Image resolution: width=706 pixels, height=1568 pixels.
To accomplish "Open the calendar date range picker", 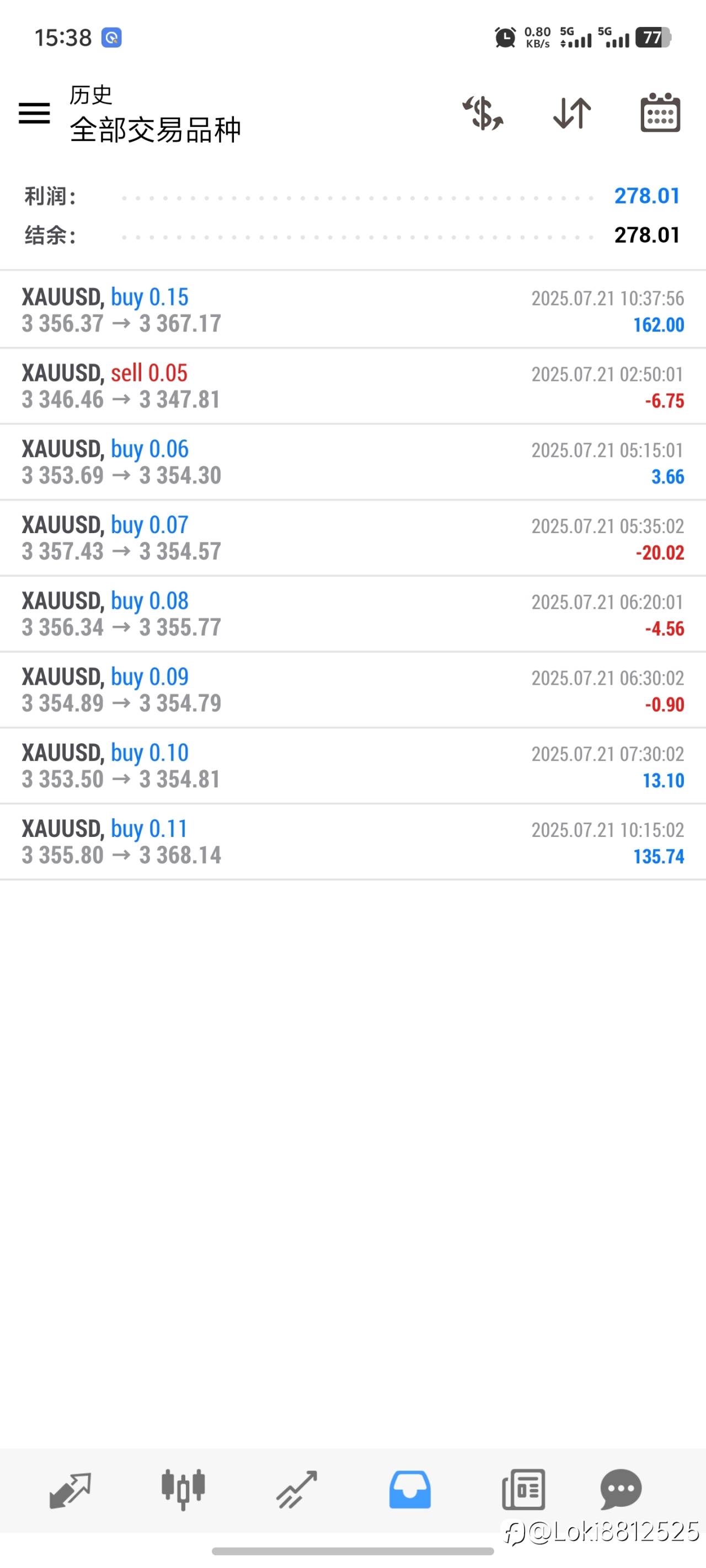I will pyautogui.click(x=660, y=112).
